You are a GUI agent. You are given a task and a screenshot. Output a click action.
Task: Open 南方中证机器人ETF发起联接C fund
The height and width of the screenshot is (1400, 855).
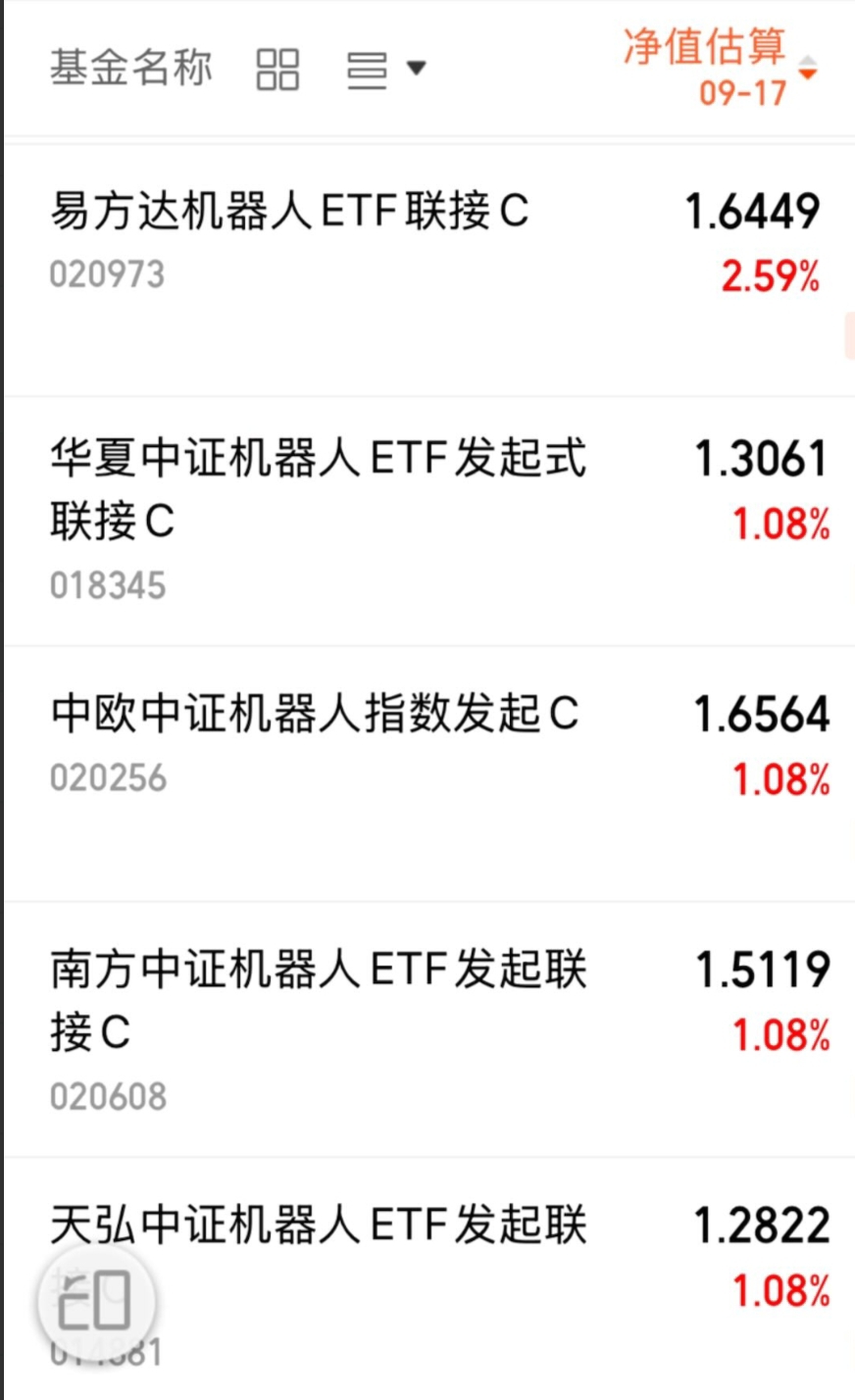[427, 1028]
